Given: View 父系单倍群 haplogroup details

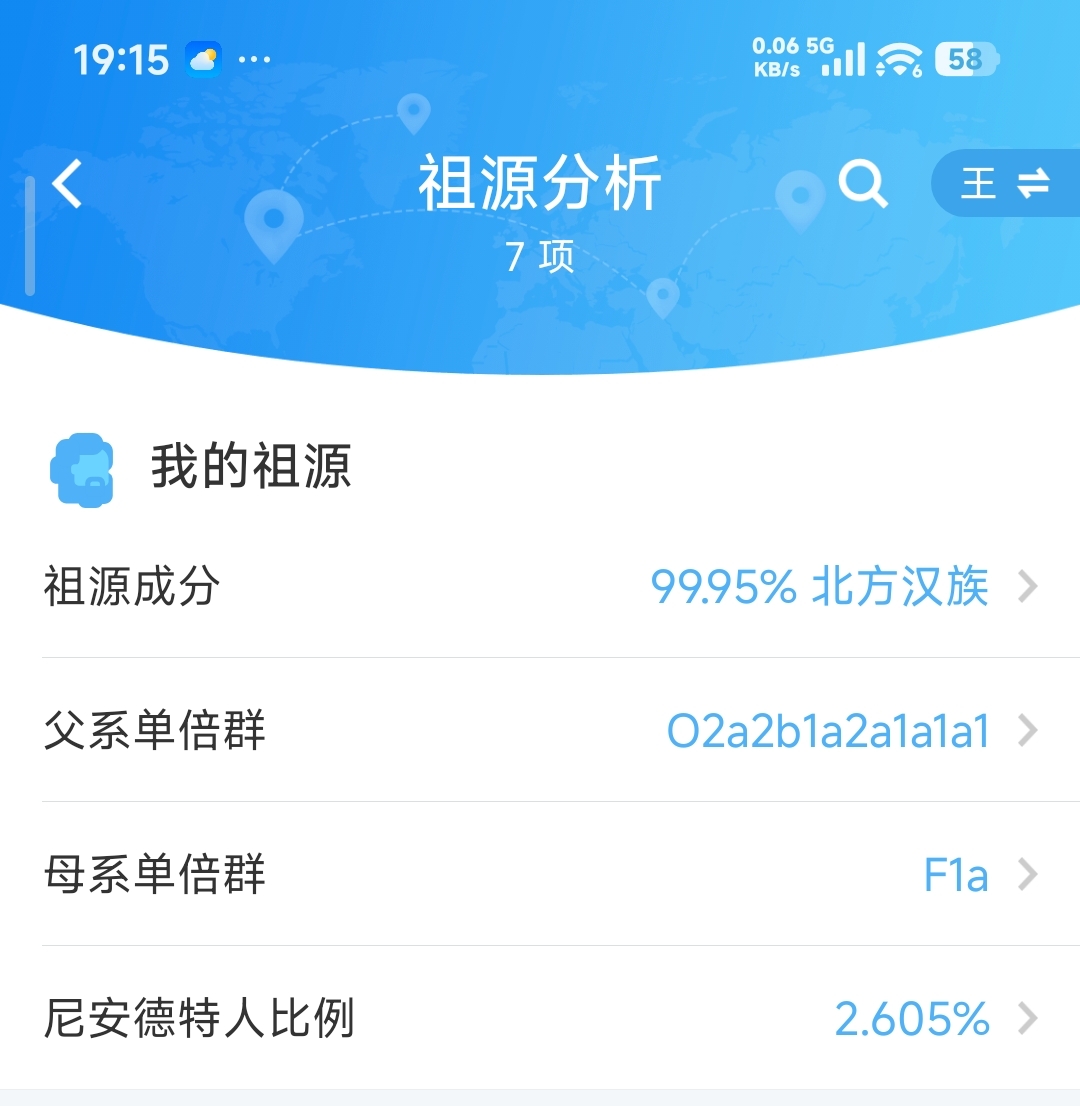Looking at the screenshot, I should (540, 731).
